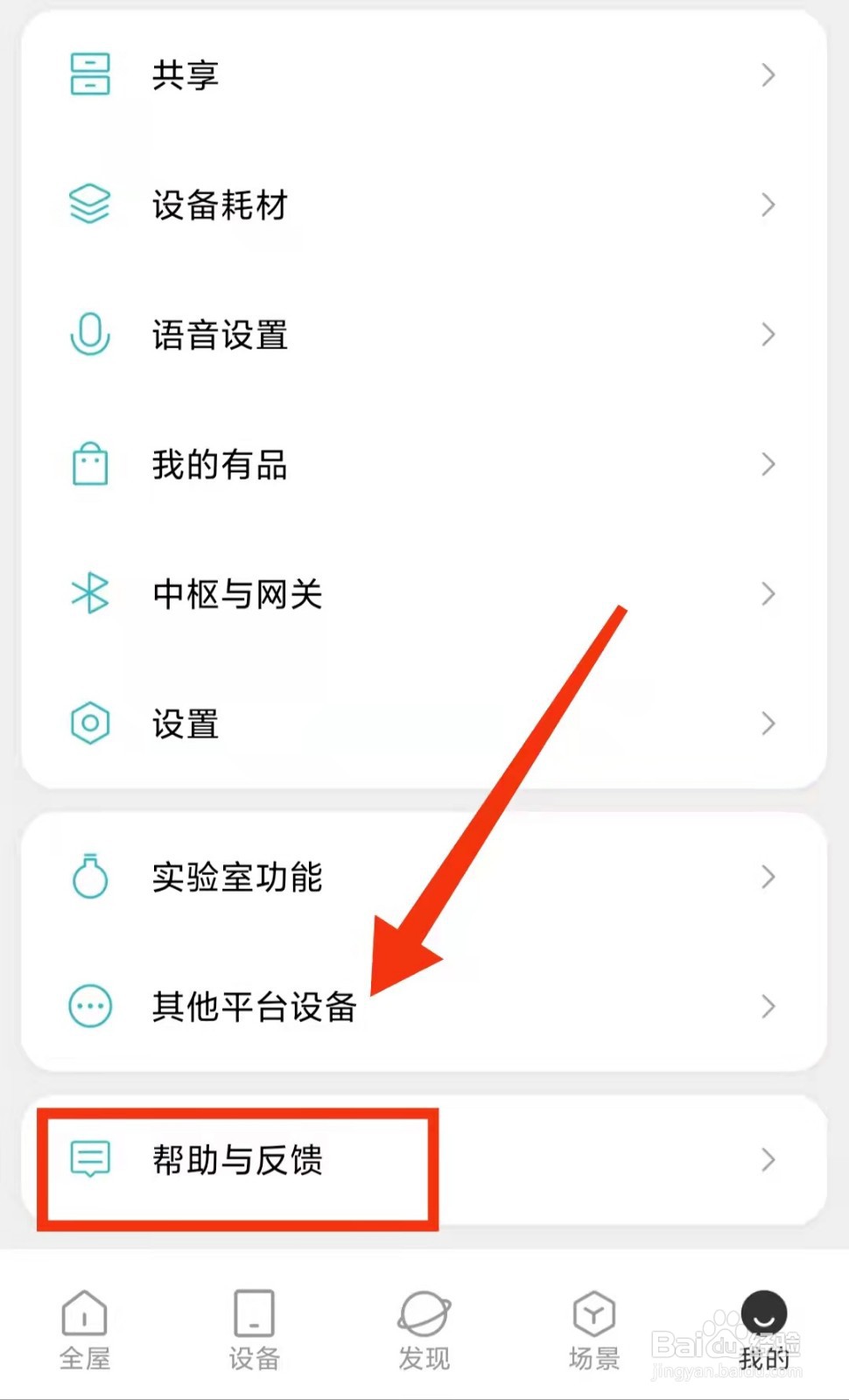The height and width of the screenshot is (1400, 849).
Task: Tap the arrow beside 帮助与反馈
Action: point(768,1161)
